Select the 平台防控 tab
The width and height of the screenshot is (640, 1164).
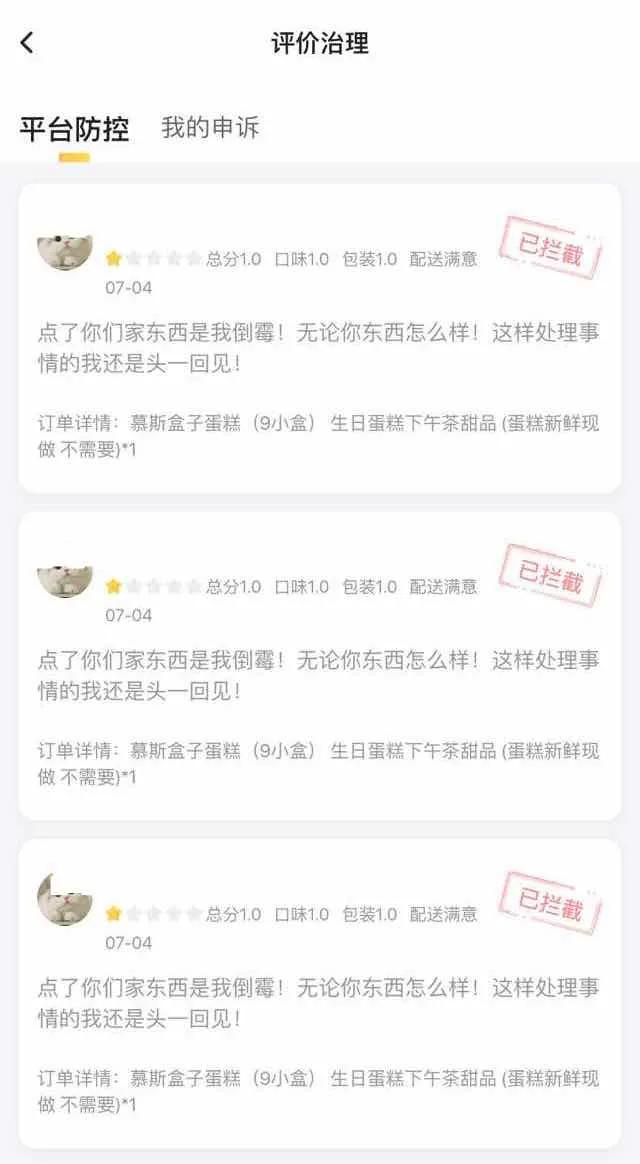[x=74, y=130]
